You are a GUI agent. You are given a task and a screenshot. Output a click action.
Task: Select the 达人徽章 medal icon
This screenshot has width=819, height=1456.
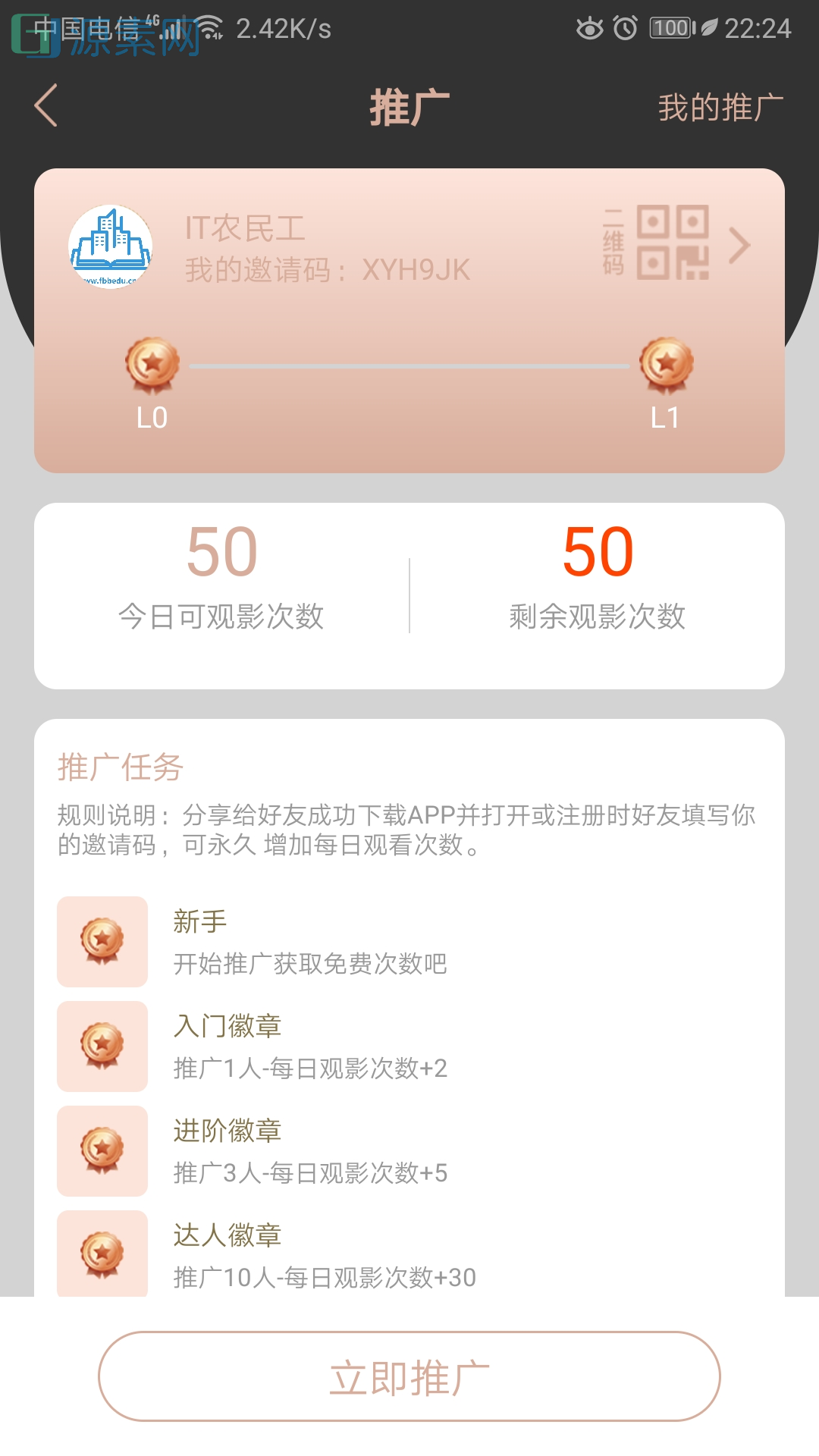click(102, 1254)
